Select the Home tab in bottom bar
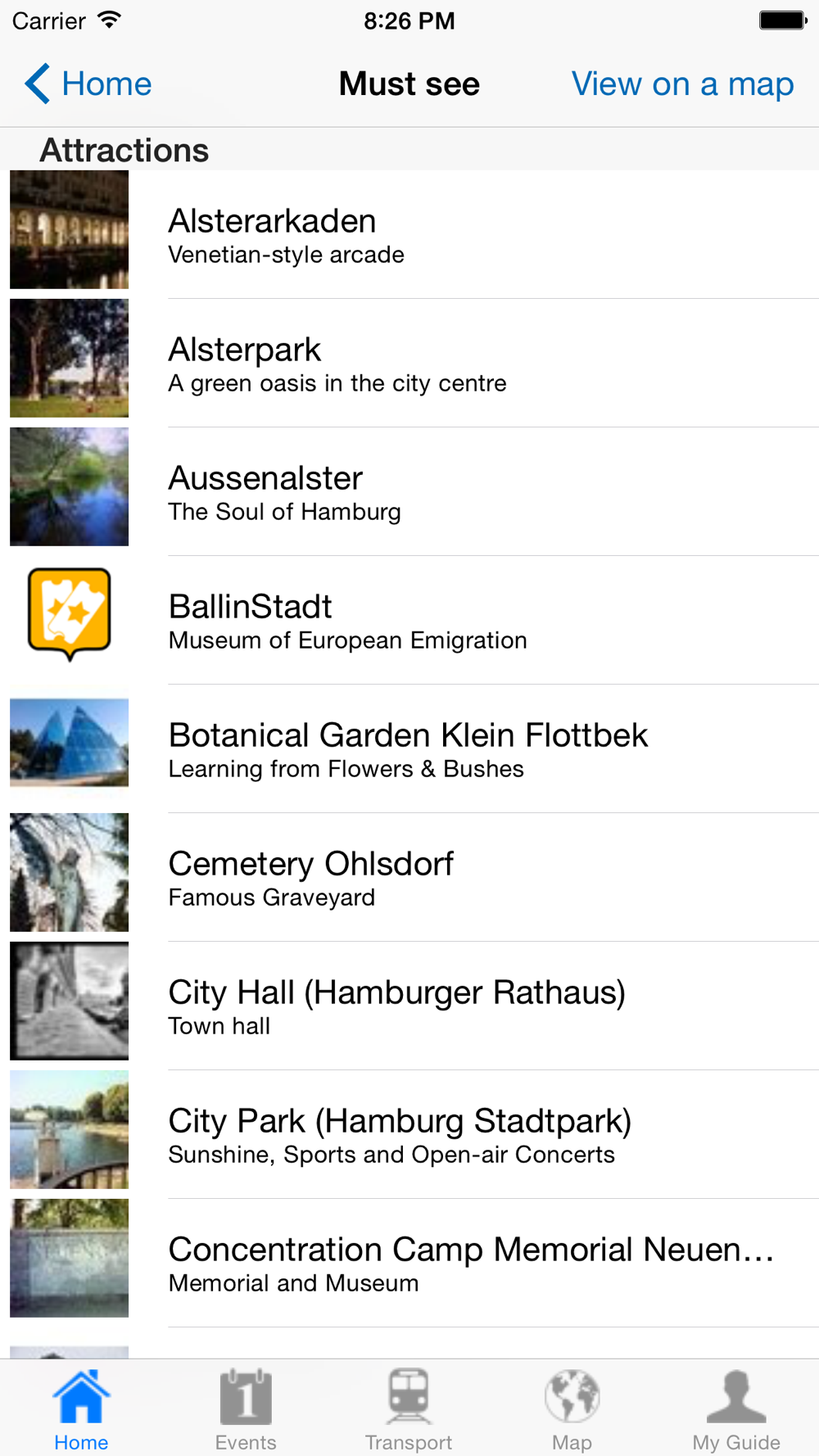 pyautogui.click(x=81, y=1409)
